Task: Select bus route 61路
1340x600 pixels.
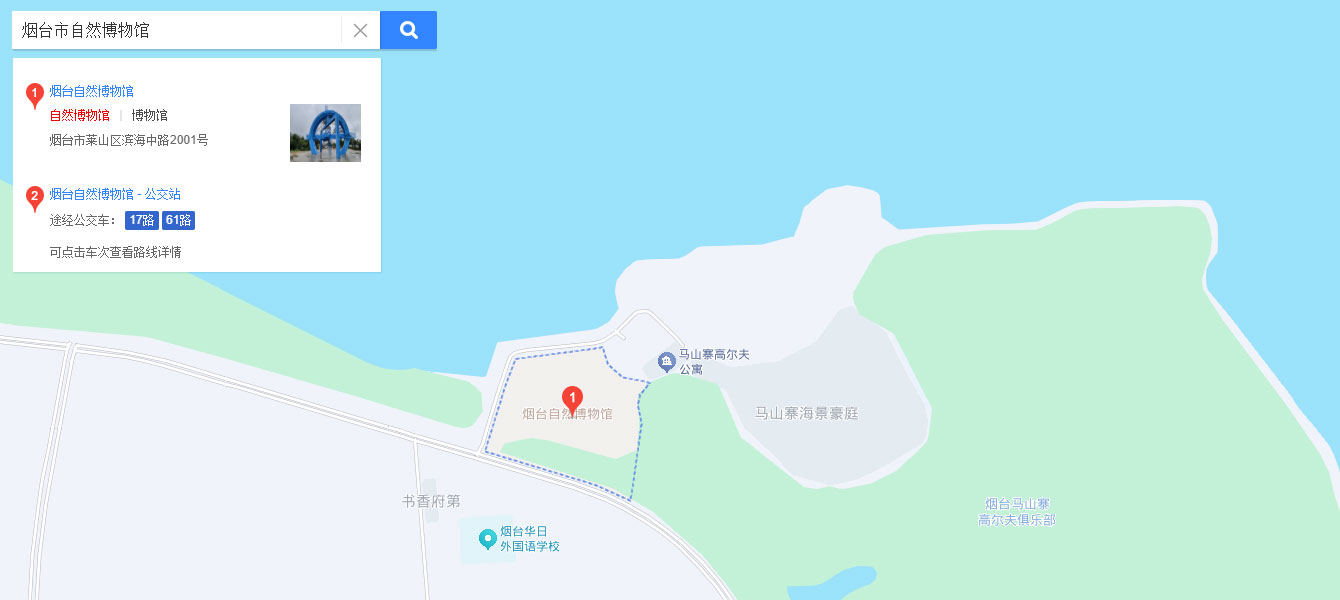Action: (178, 220)
